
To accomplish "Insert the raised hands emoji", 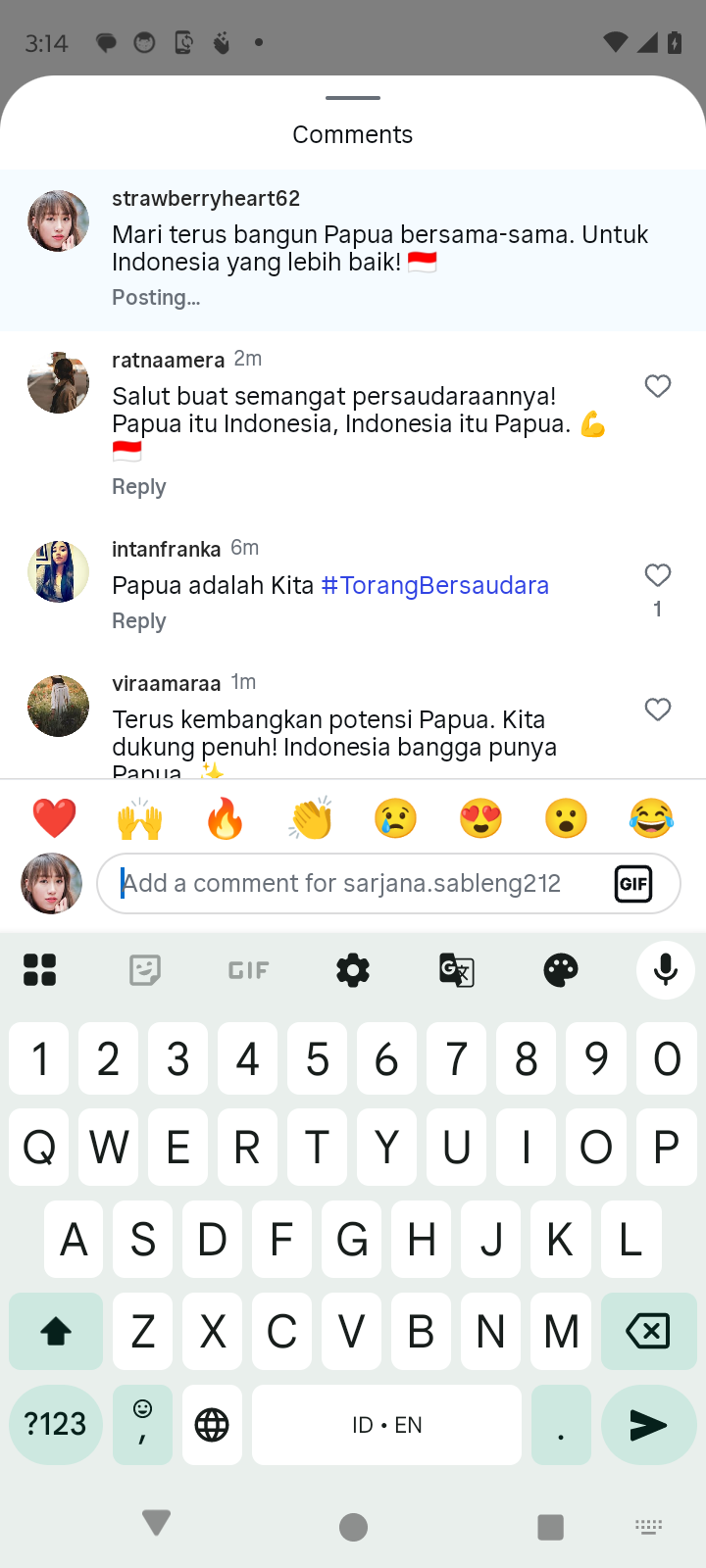I will point(139,818).
